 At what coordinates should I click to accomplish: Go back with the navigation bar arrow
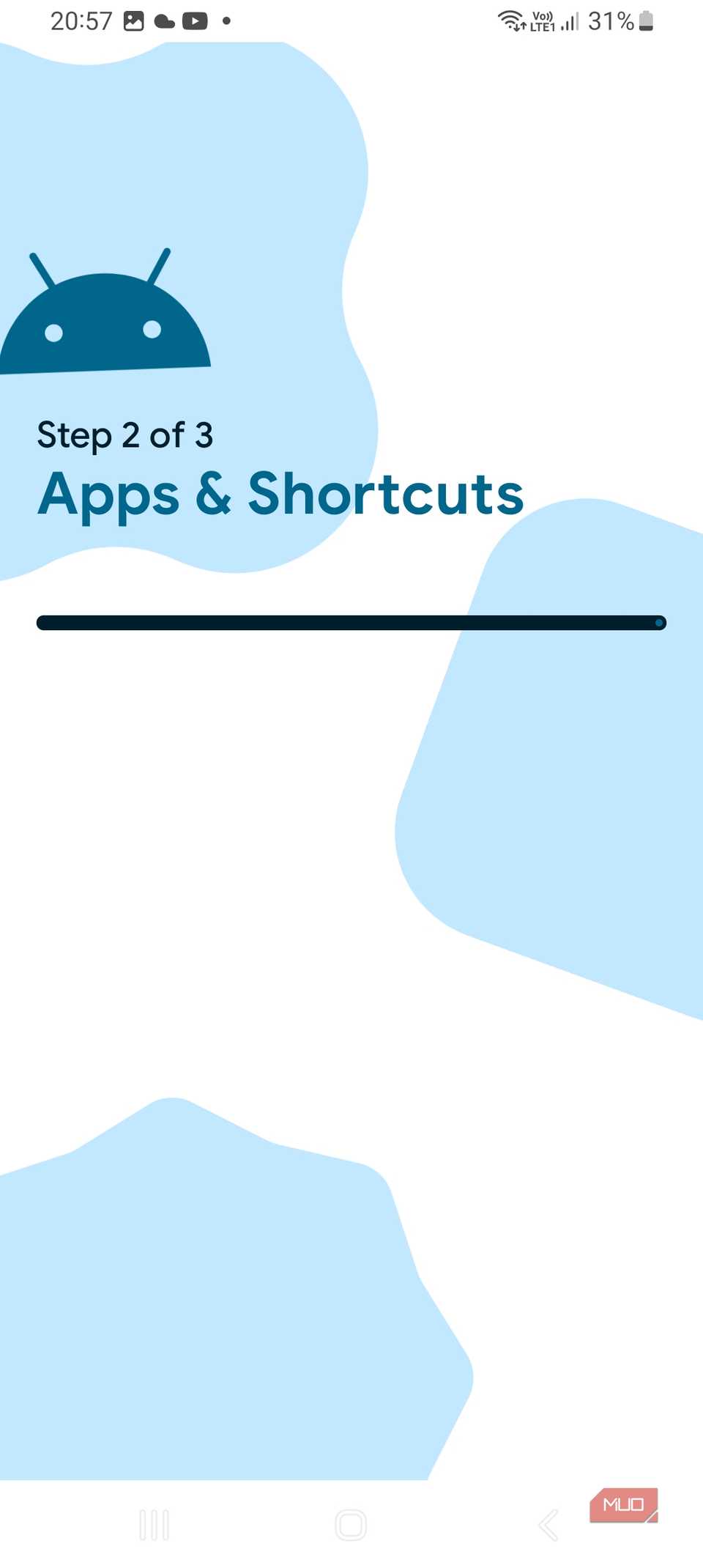tap(548, 1525)
